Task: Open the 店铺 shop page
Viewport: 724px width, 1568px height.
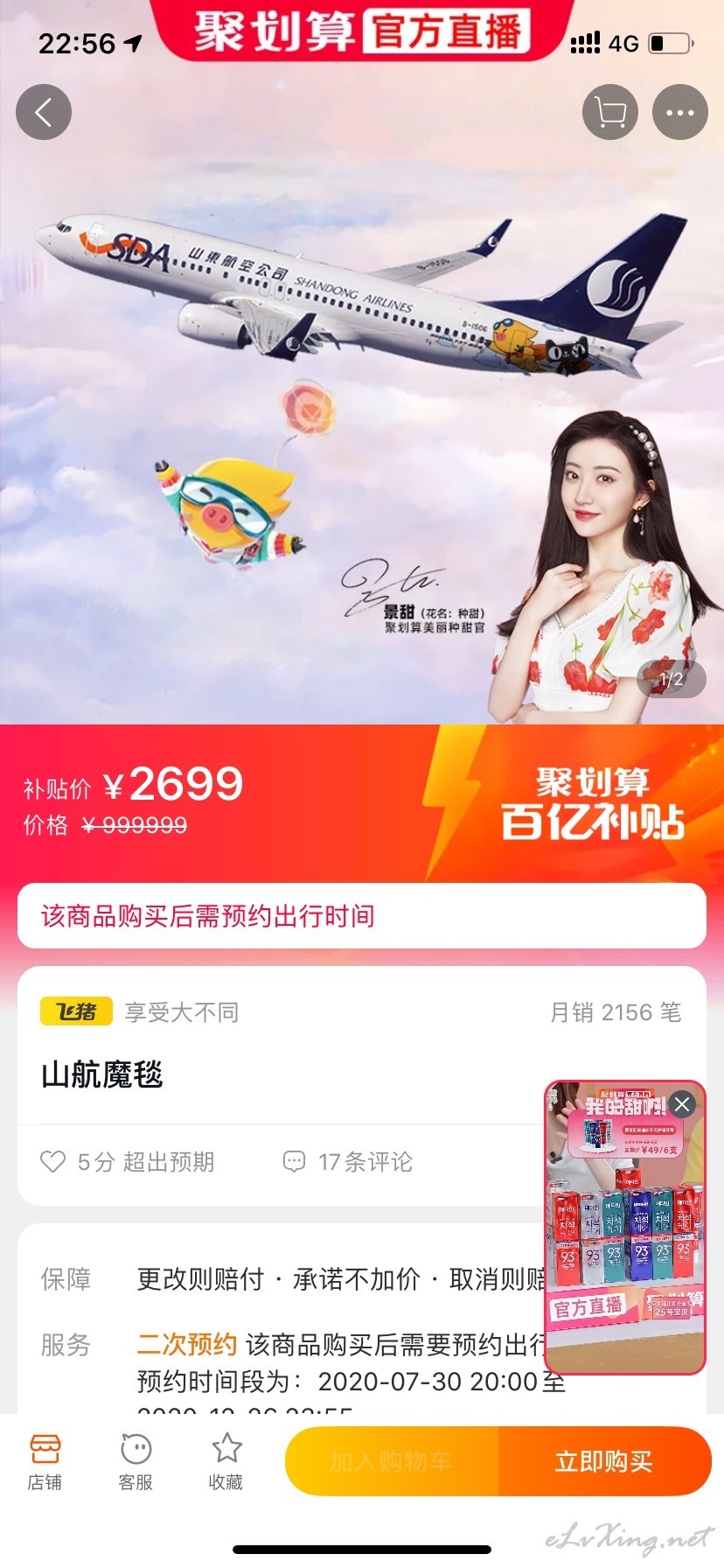Action: [x=45, y=1461]
